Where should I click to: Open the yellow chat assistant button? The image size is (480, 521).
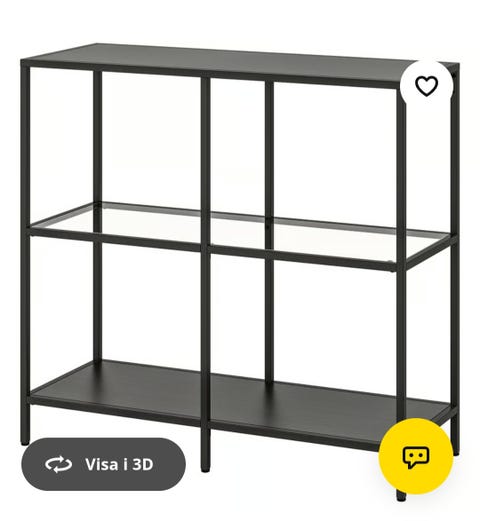point(416,456)
